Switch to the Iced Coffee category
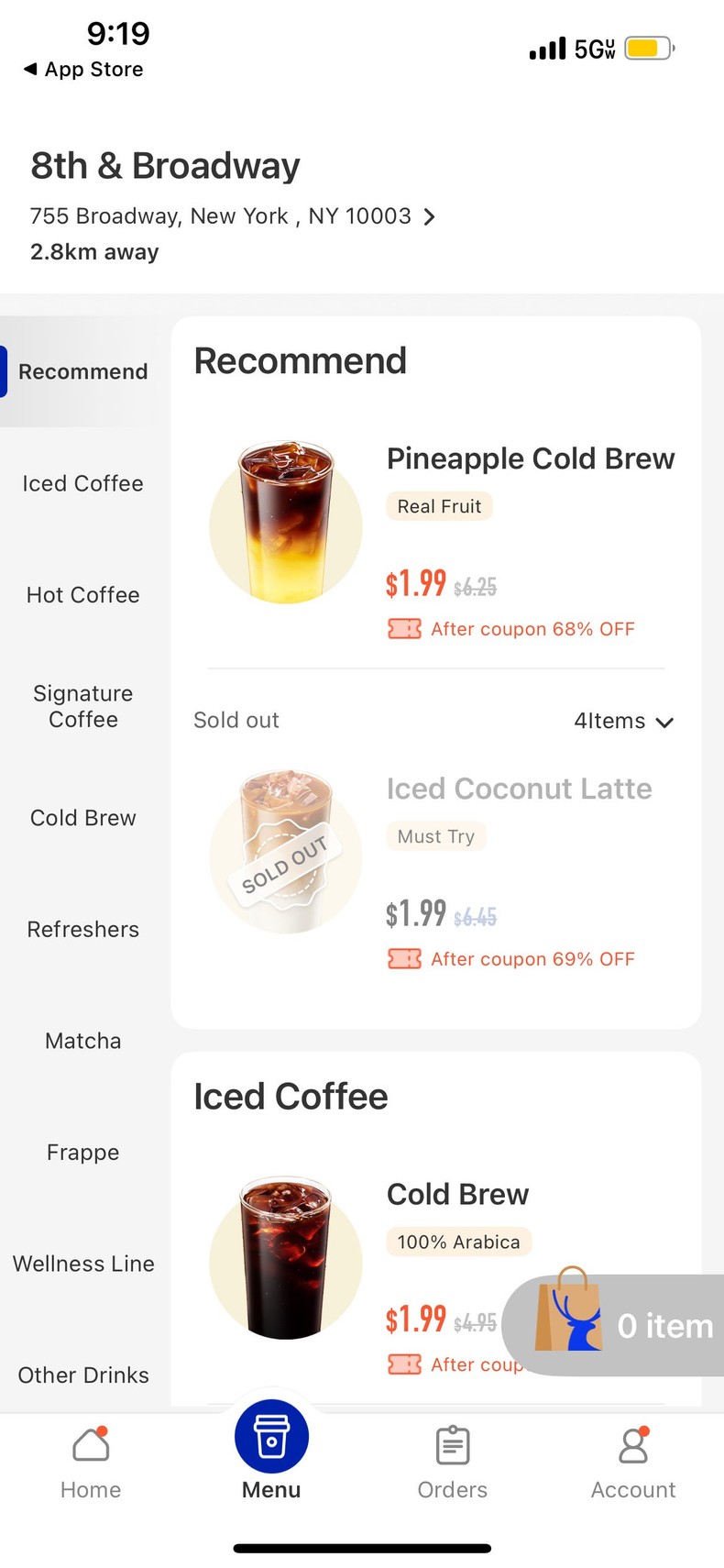The height and width of the screenshot is (1568, 724). 82,483
